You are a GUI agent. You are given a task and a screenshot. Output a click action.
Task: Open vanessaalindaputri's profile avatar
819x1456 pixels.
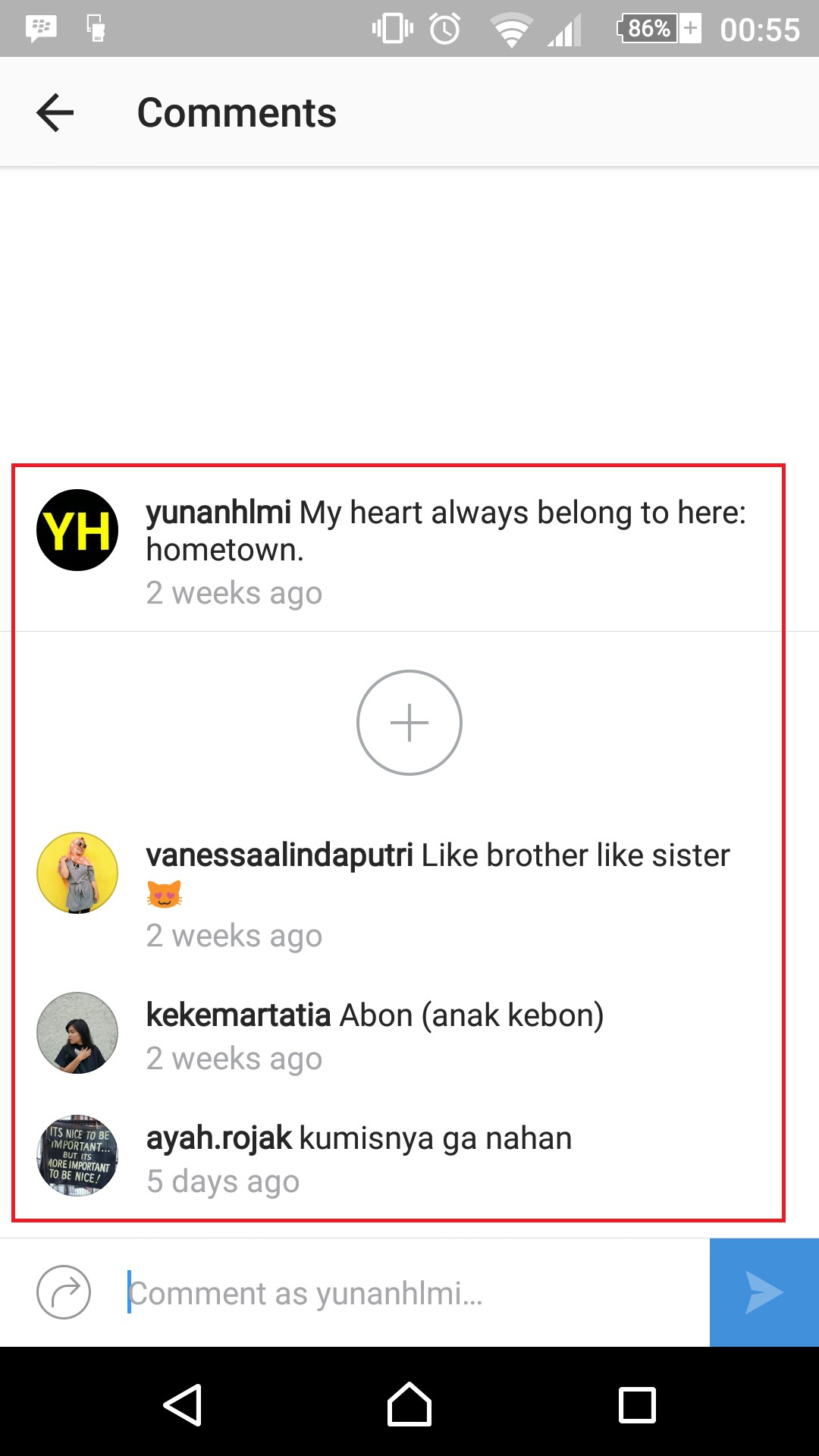point(77,873)
